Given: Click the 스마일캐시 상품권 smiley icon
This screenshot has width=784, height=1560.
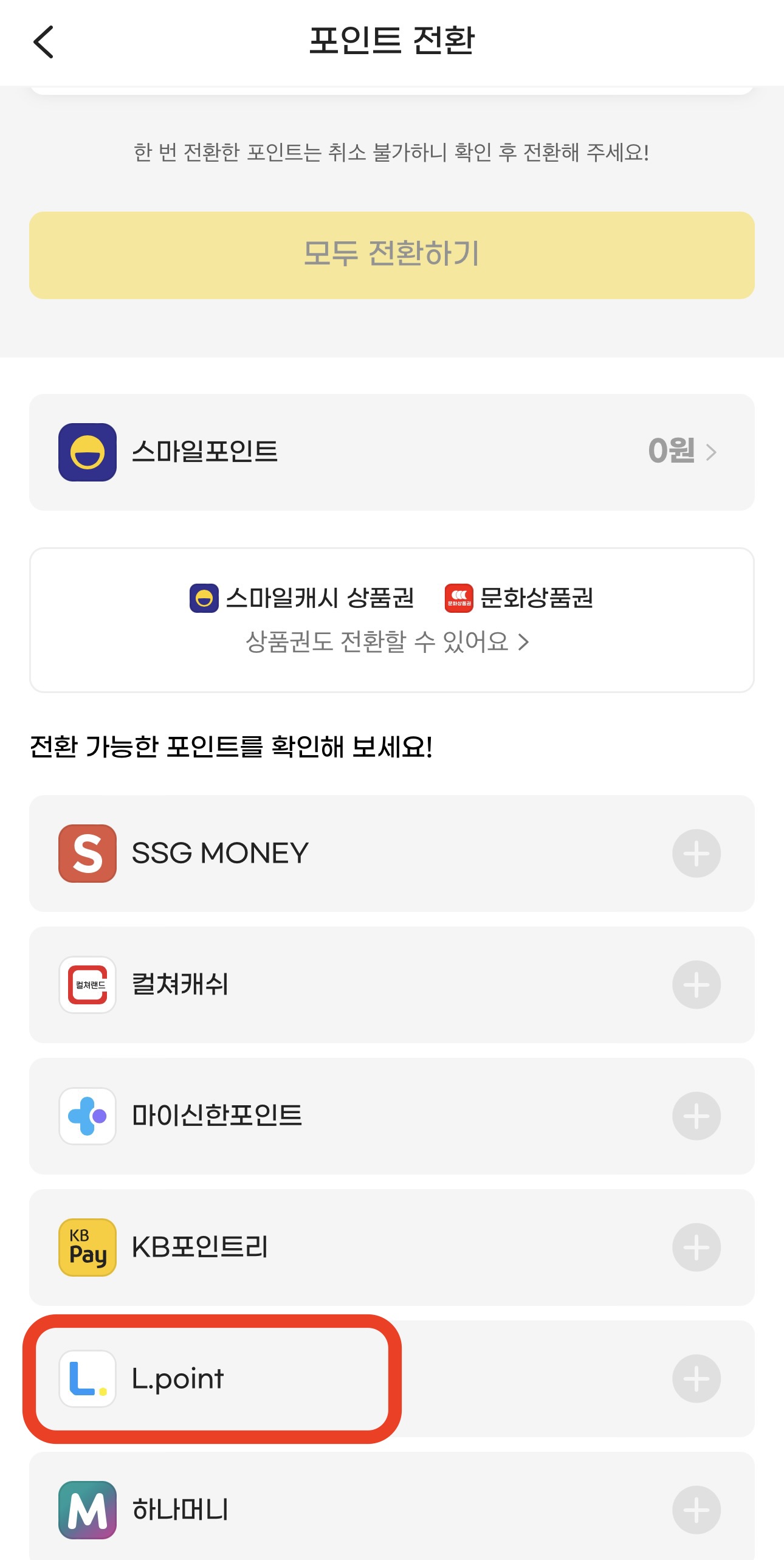Looking at the screenshot, I should click(202, 598).
